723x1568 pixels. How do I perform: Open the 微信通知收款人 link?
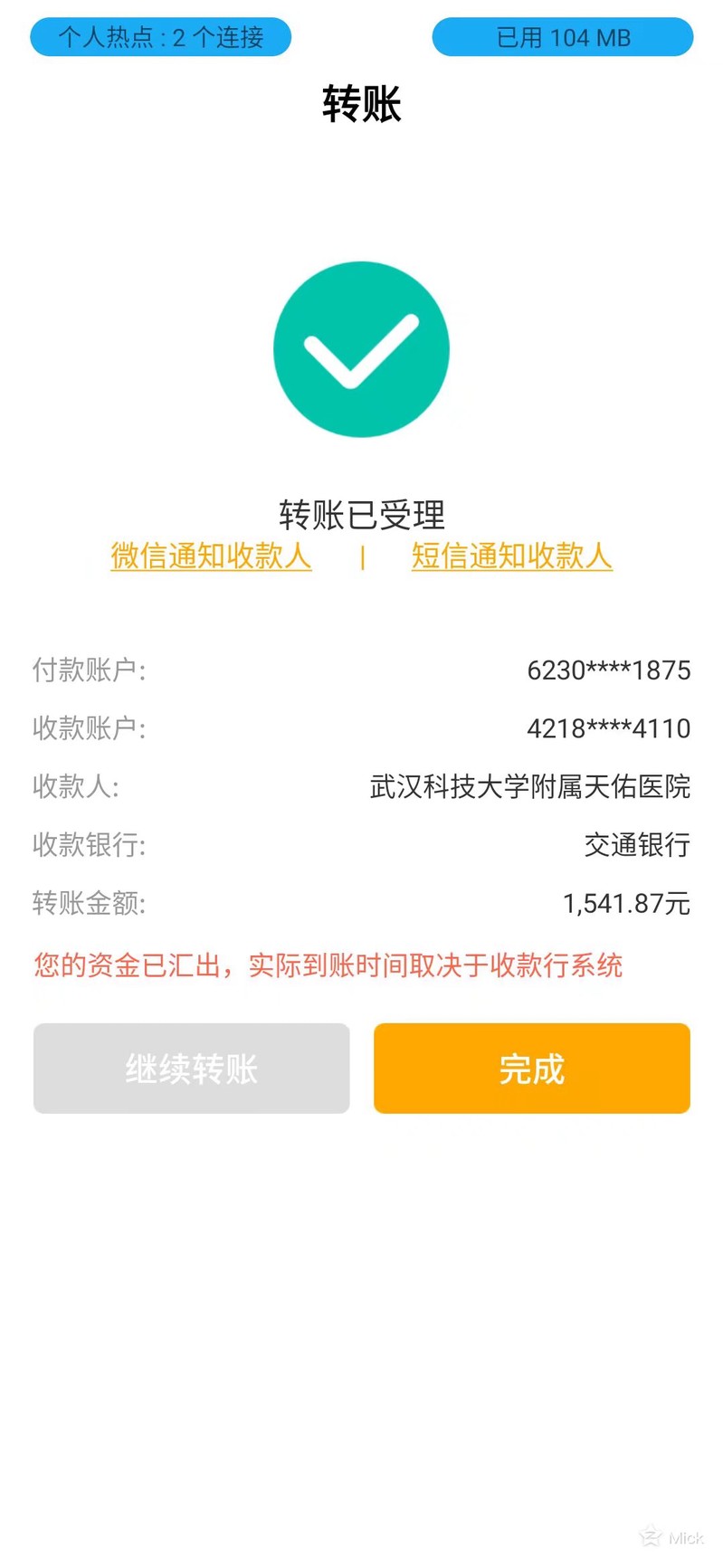[211, 556]
